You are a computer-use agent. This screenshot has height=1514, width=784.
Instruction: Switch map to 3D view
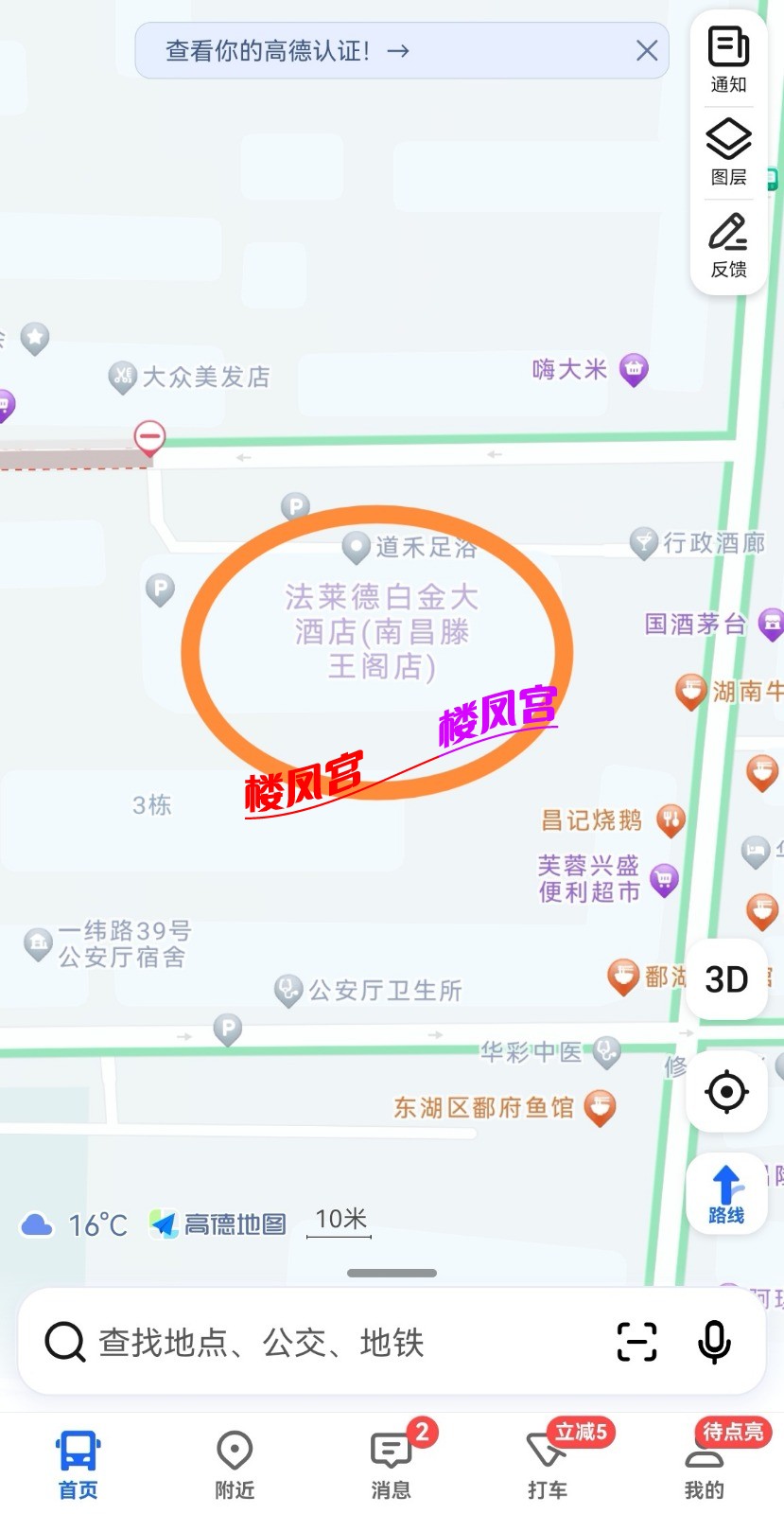[726, 979]
